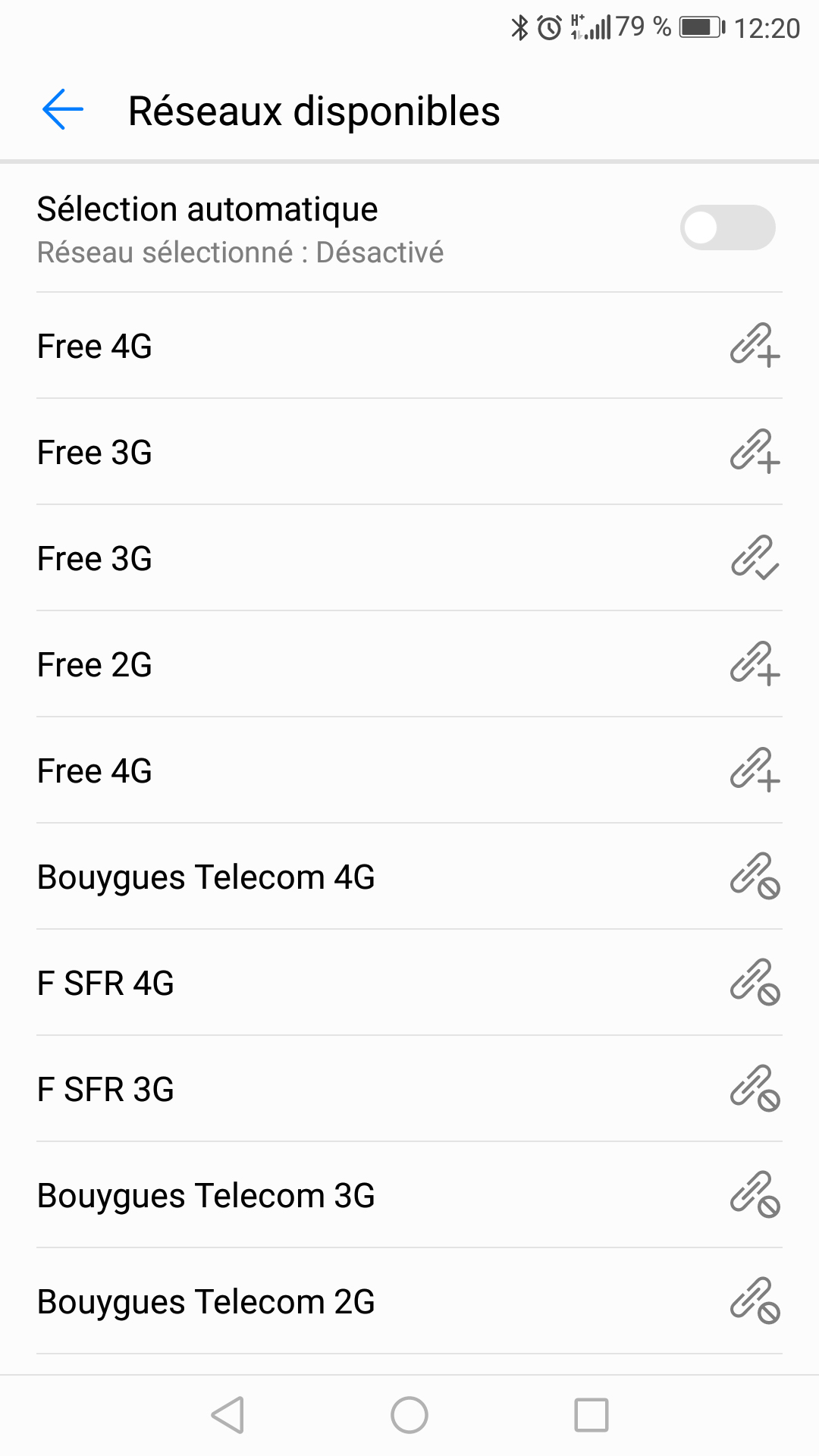
Task: Enable the Sélection automatique switch
Action: [727, 227]
